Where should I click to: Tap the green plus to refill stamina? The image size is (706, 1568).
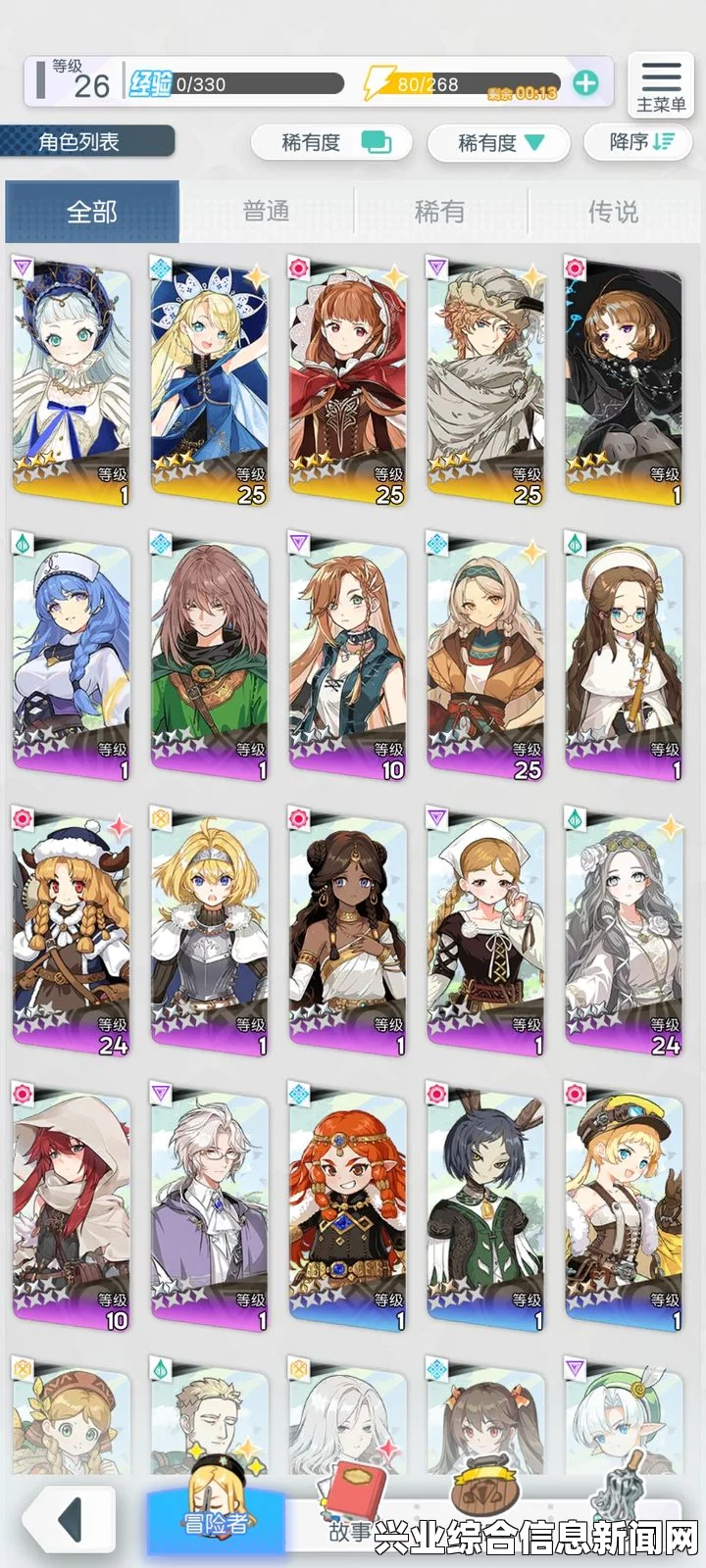tap(585, 83)
